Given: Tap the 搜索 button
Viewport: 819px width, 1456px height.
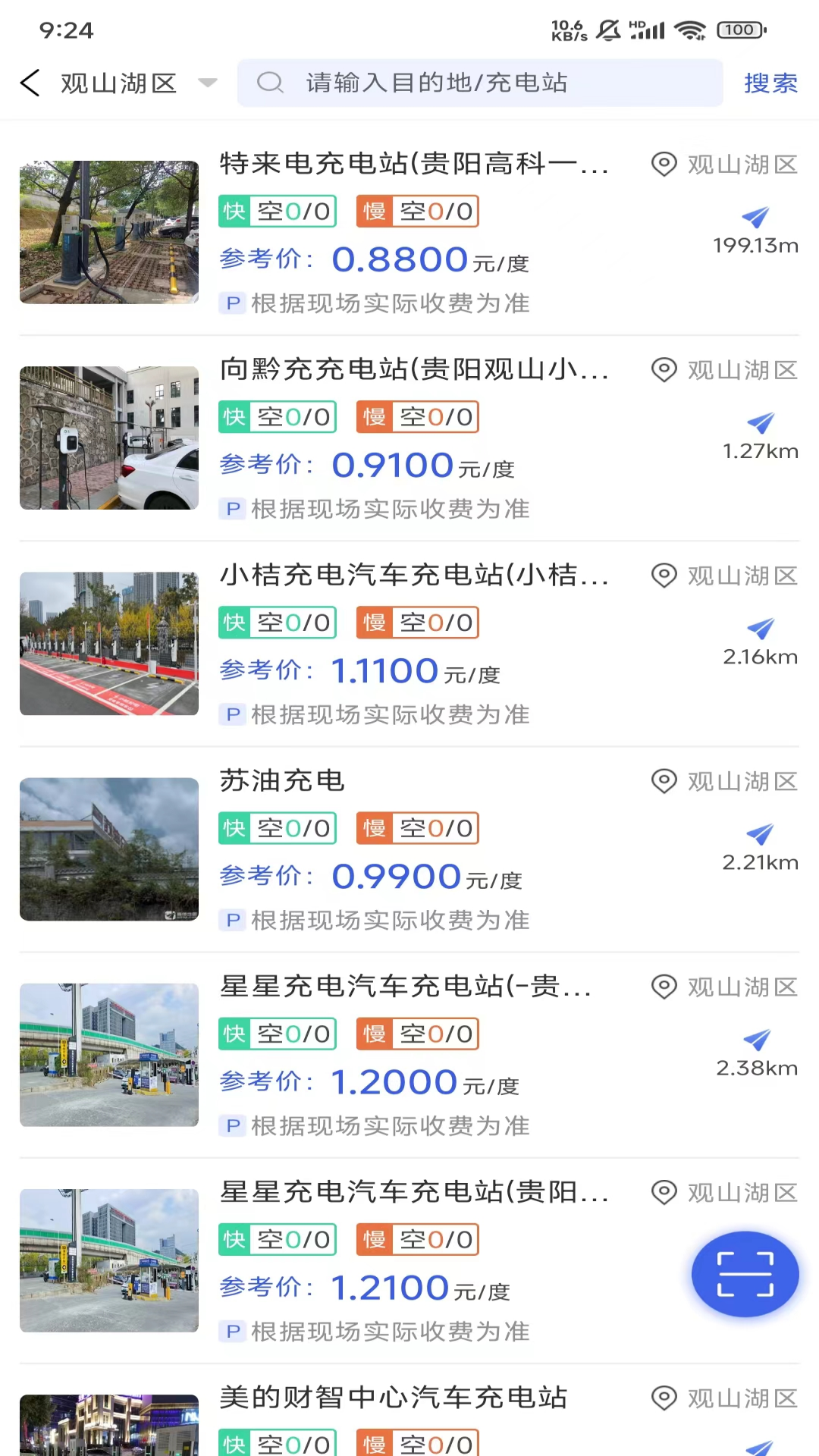Looking at the screenshot, I should [x=770, y=83].
